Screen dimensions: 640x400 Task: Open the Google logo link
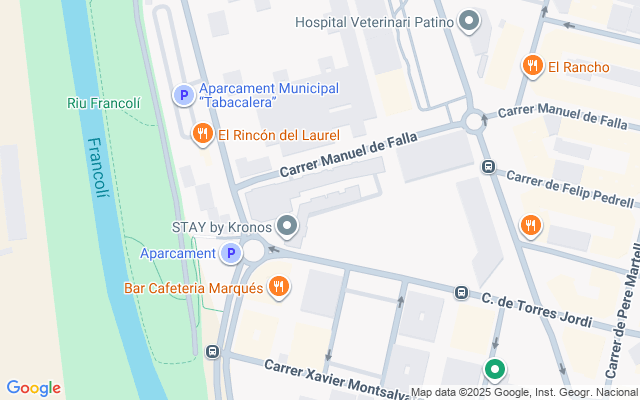click(x=33, y=388)
